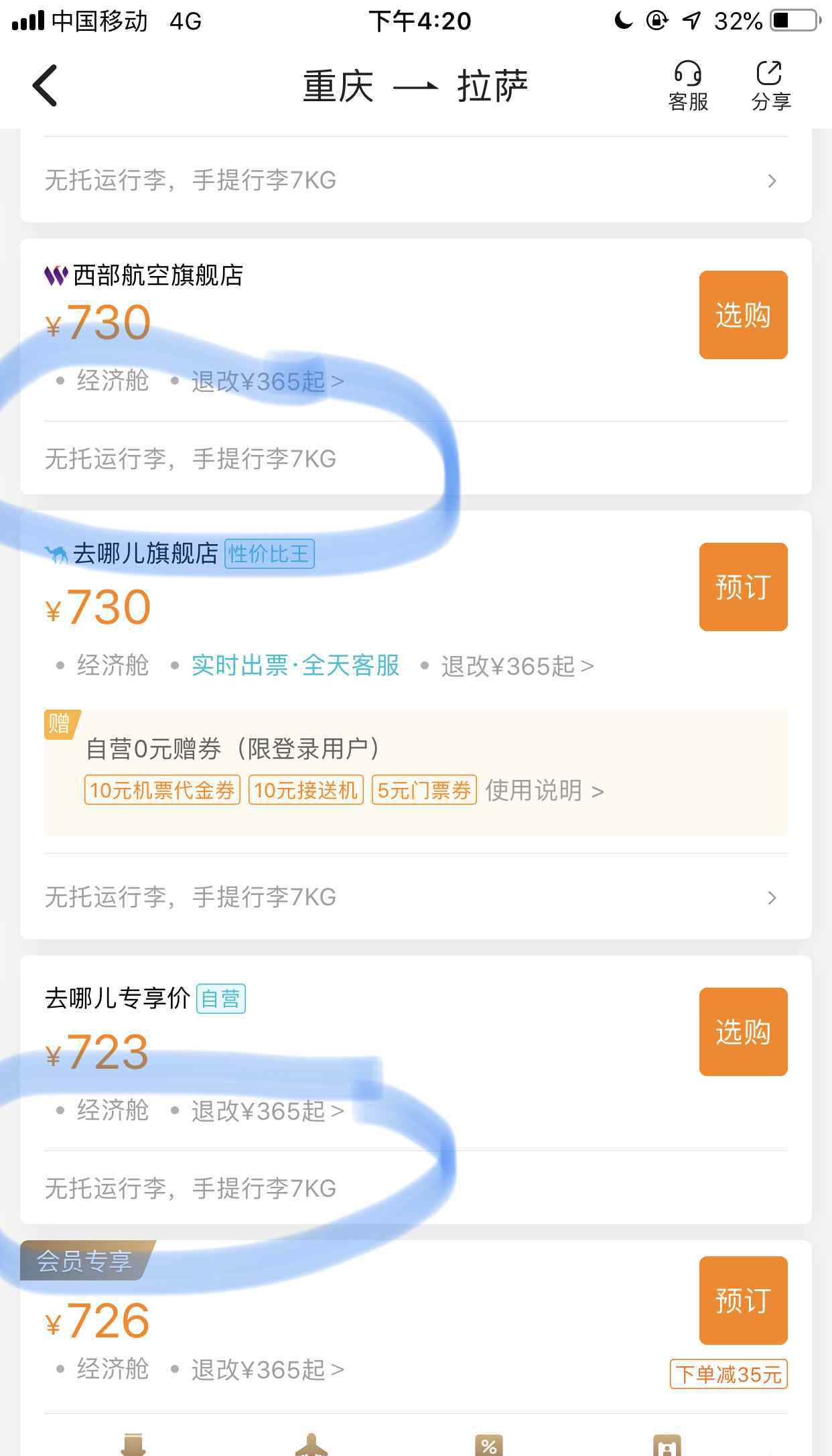832x1456 pixels.
Task: Open 退改¥365起 under 西部航空旗舰店
Action: [267, 382]
